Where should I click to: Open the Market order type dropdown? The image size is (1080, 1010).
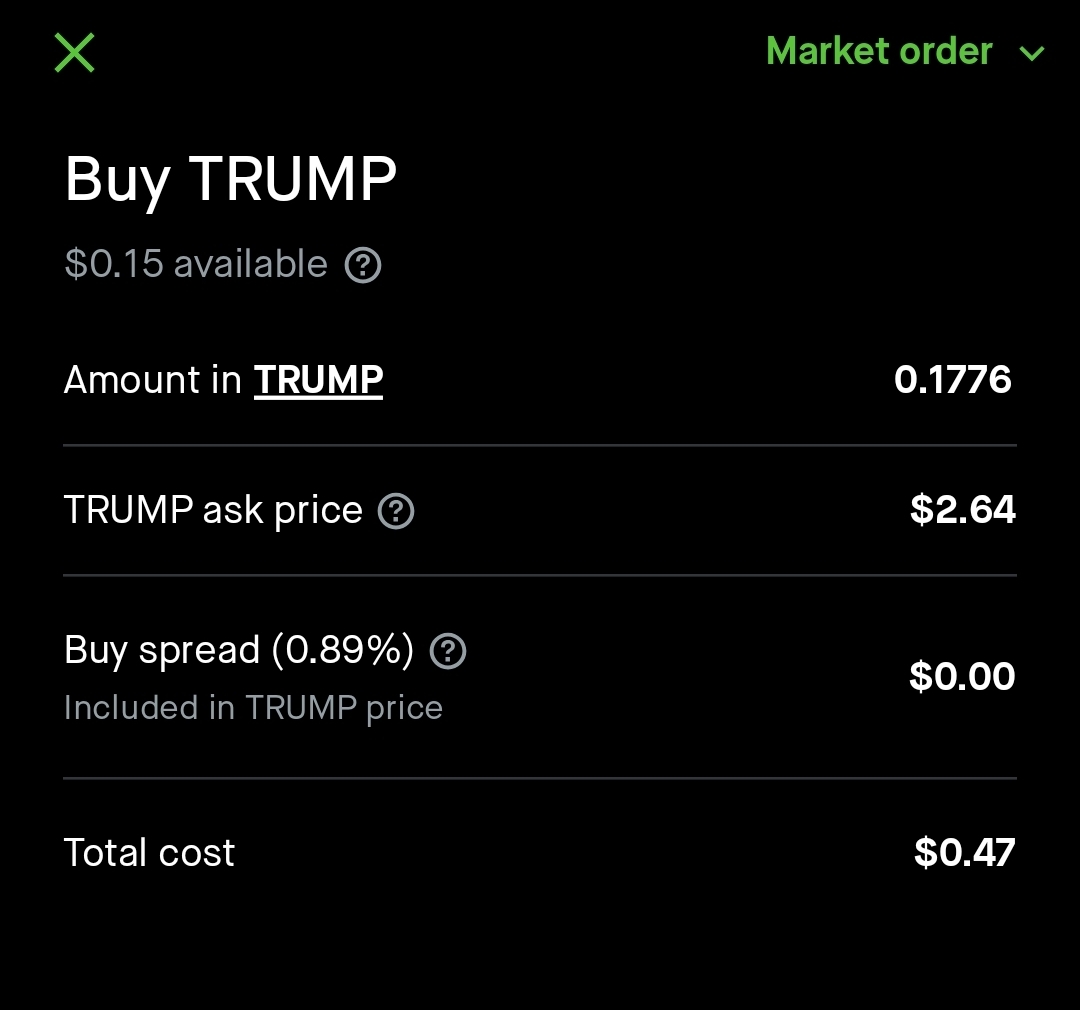point(905,52)
